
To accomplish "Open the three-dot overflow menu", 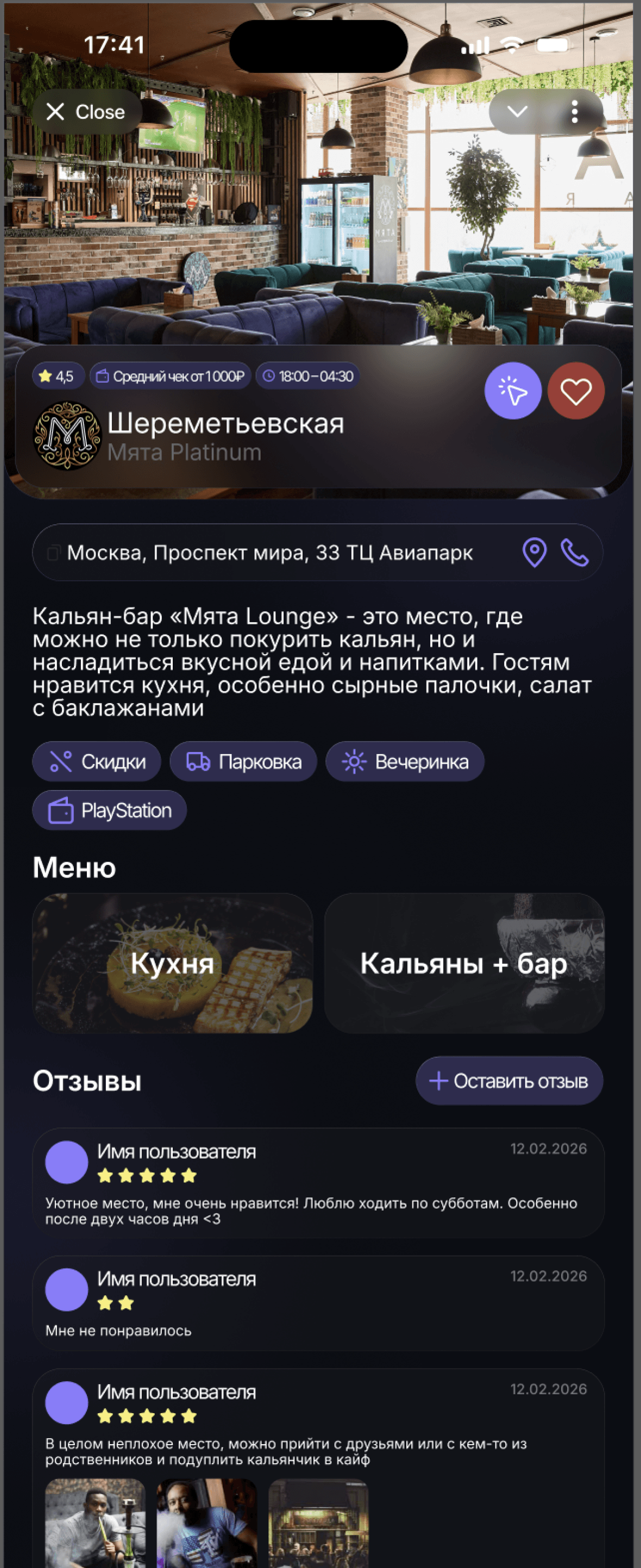I will coord(575,112).
